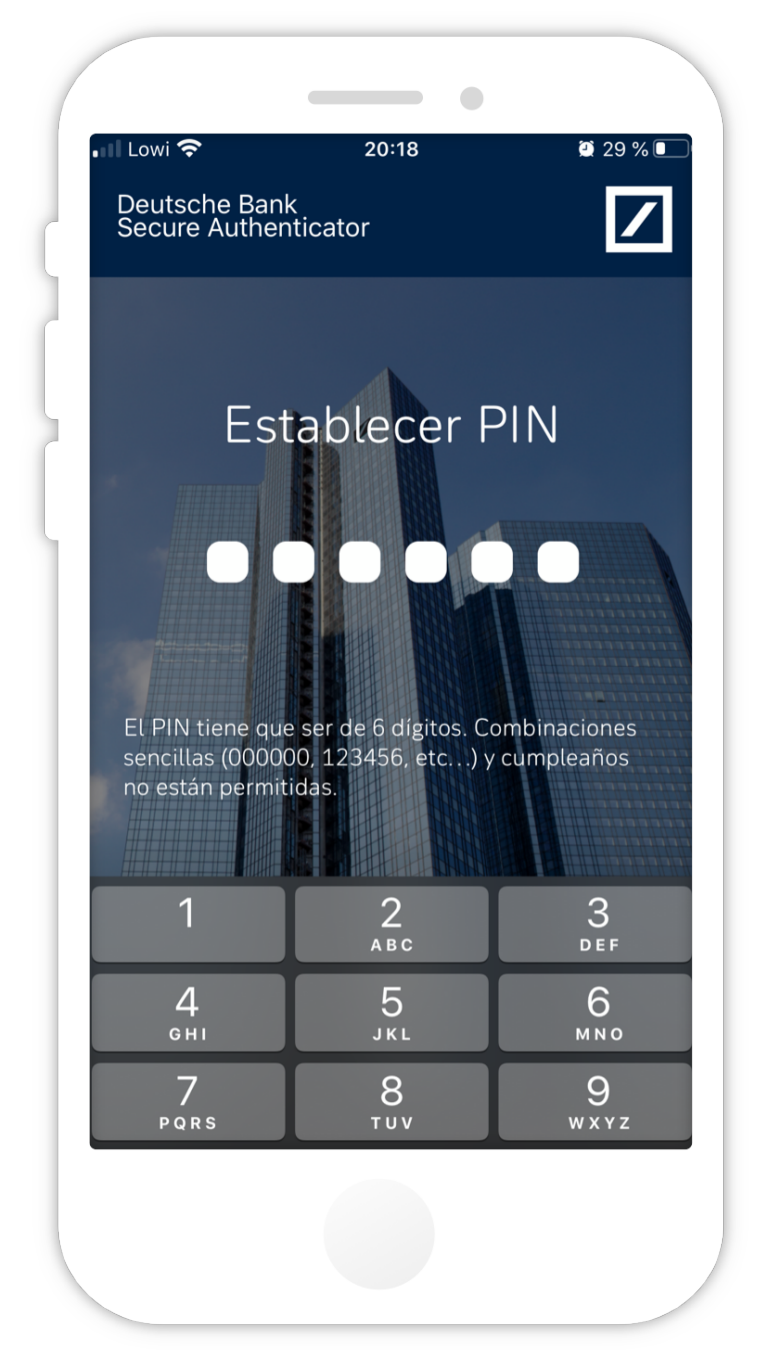768x1372 pixels.
Task: Select the 4 GHI key
Action: (x=188, y=1011)
